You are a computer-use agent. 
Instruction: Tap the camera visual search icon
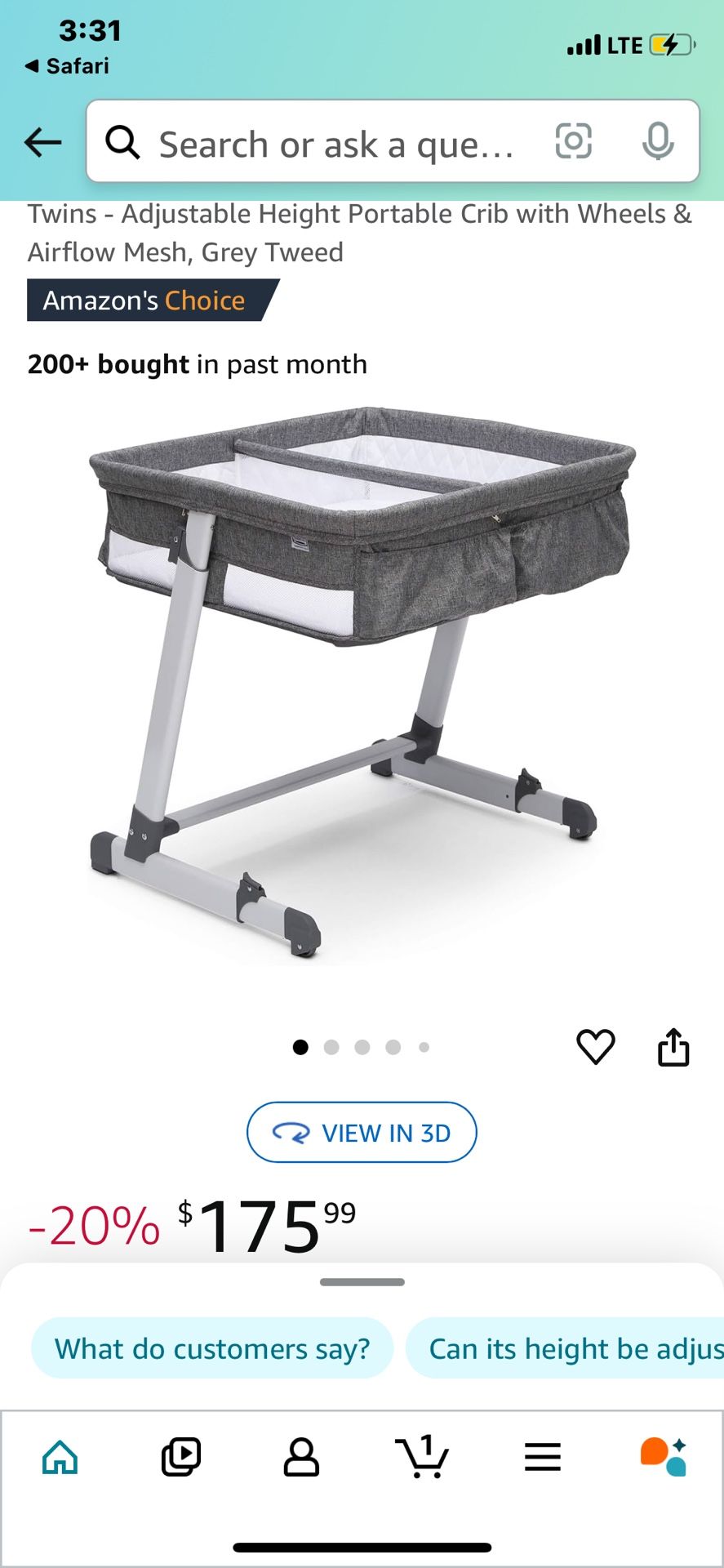pos(575,143)
